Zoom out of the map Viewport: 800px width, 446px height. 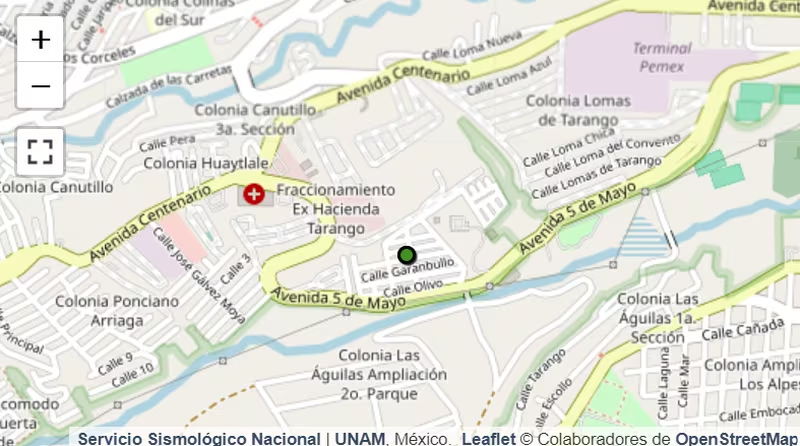(40, 86)
